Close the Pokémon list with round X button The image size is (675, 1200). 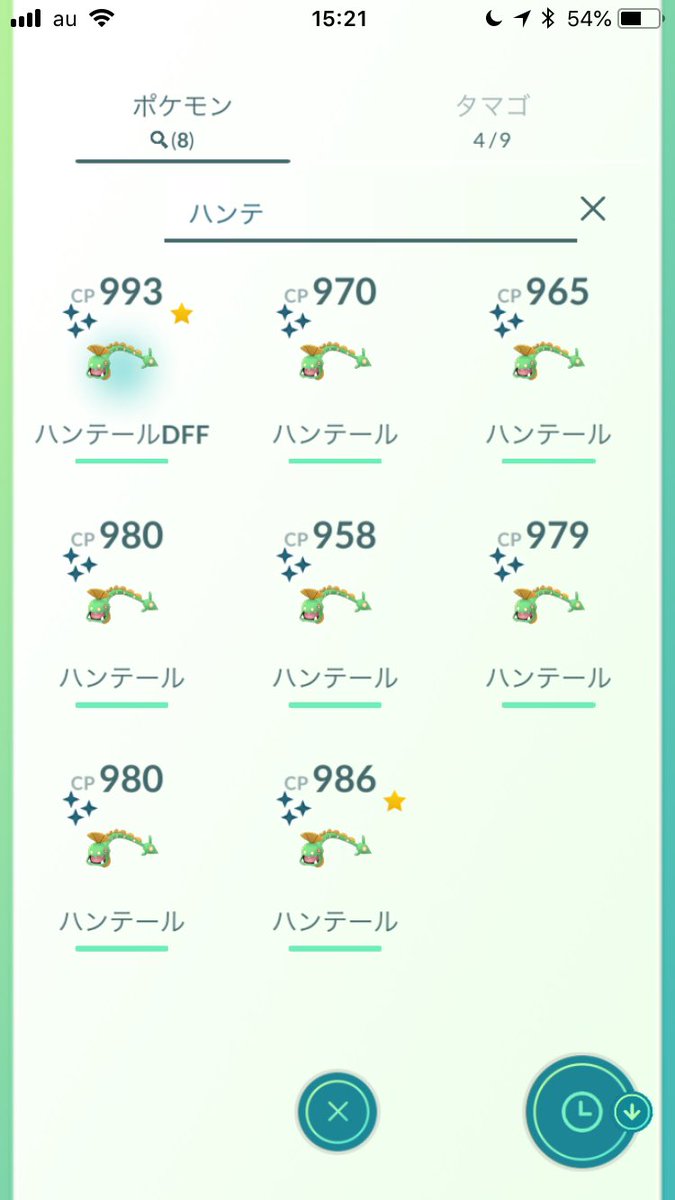click(x=338, y=1111)
